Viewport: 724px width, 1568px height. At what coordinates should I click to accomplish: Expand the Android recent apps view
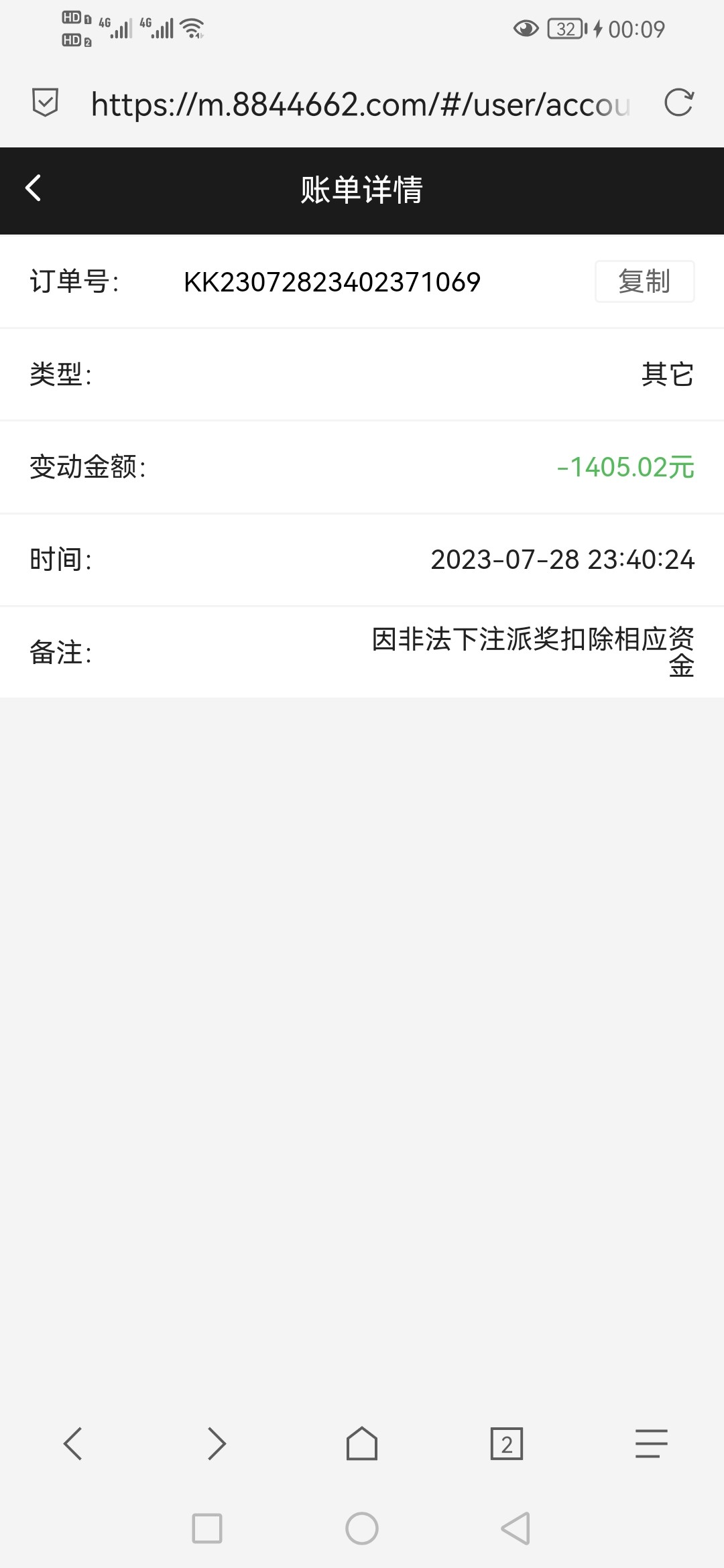208,1530
